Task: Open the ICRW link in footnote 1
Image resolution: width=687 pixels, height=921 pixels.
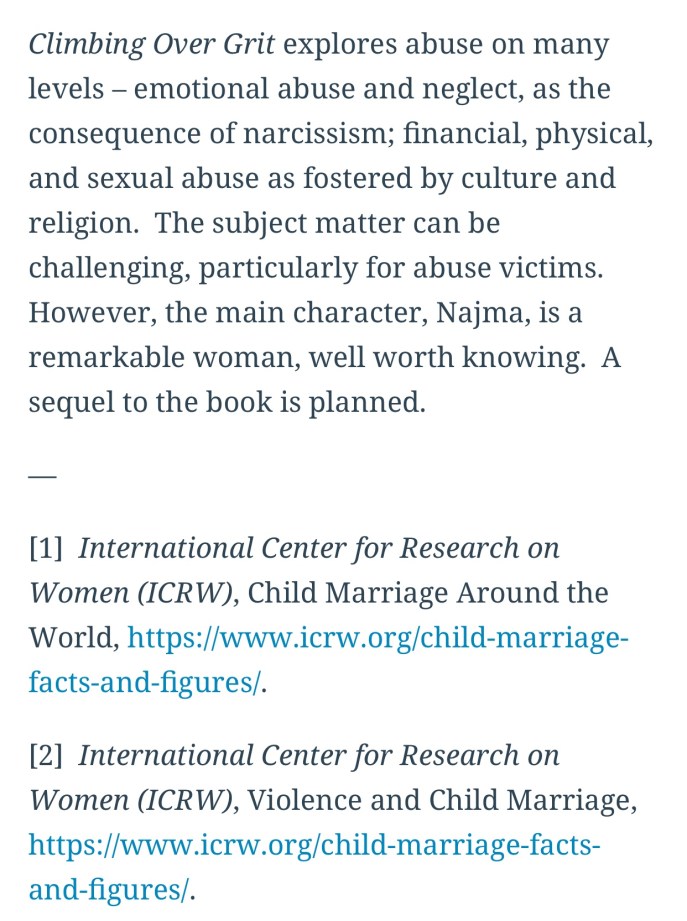Action: 378,638
